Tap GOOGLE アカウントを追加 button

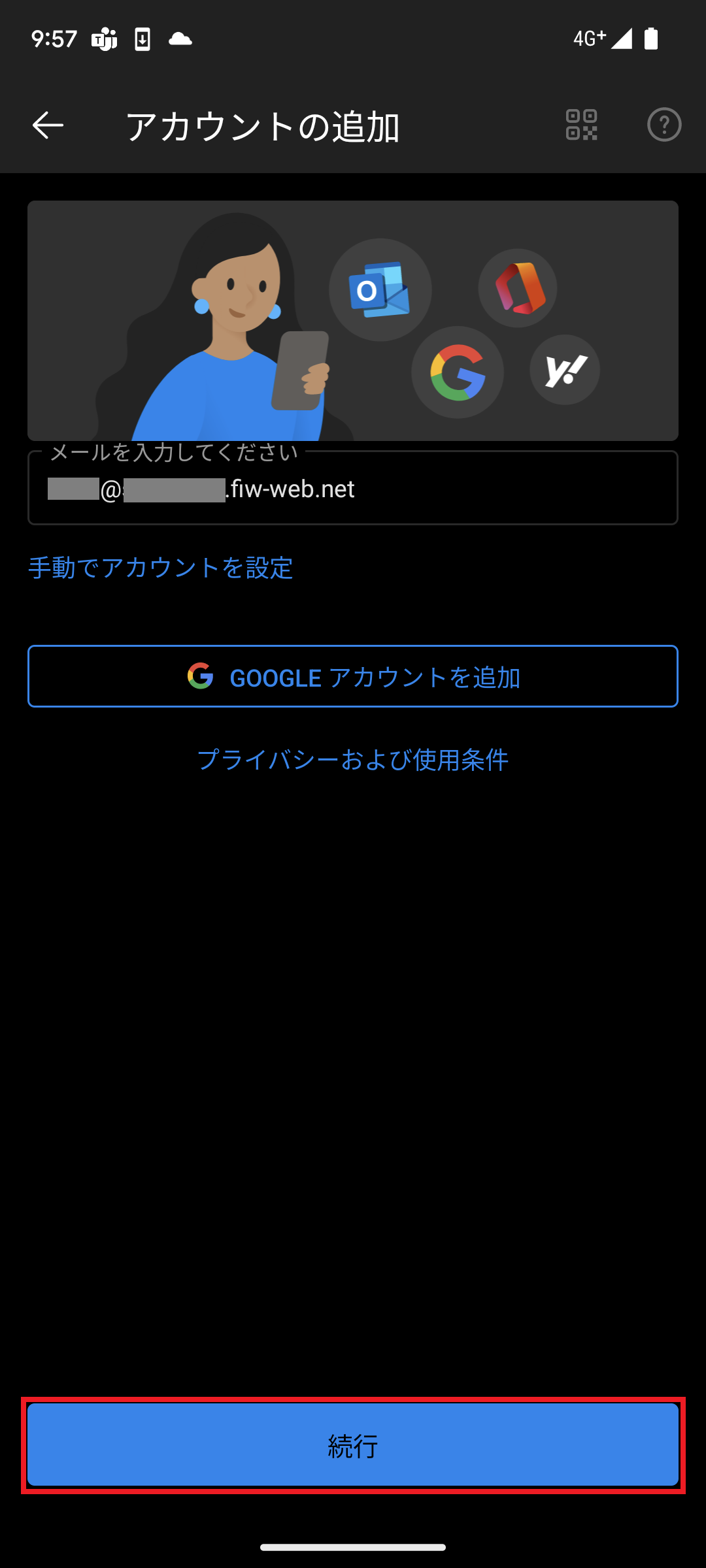353,677
